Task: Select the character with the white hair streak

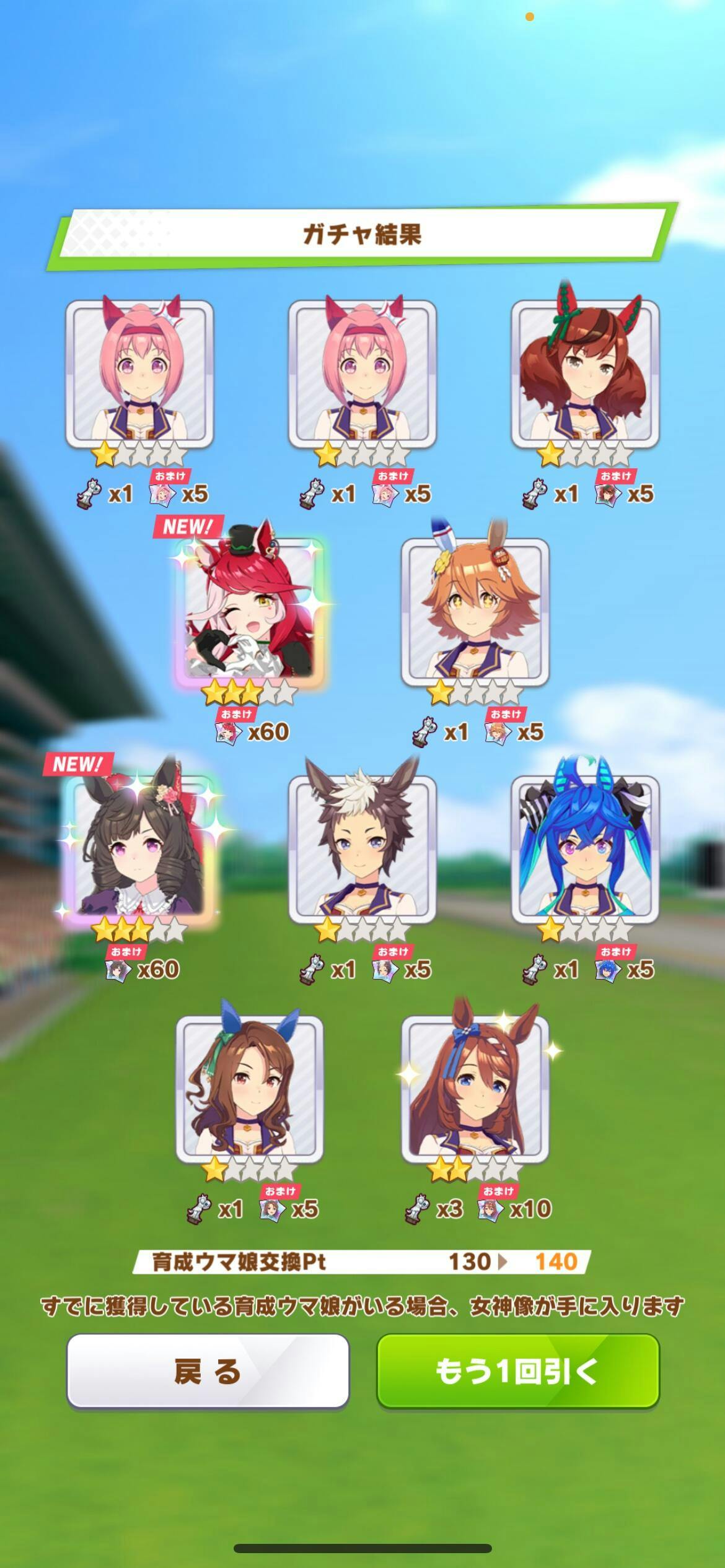Action: pos(362,848)
